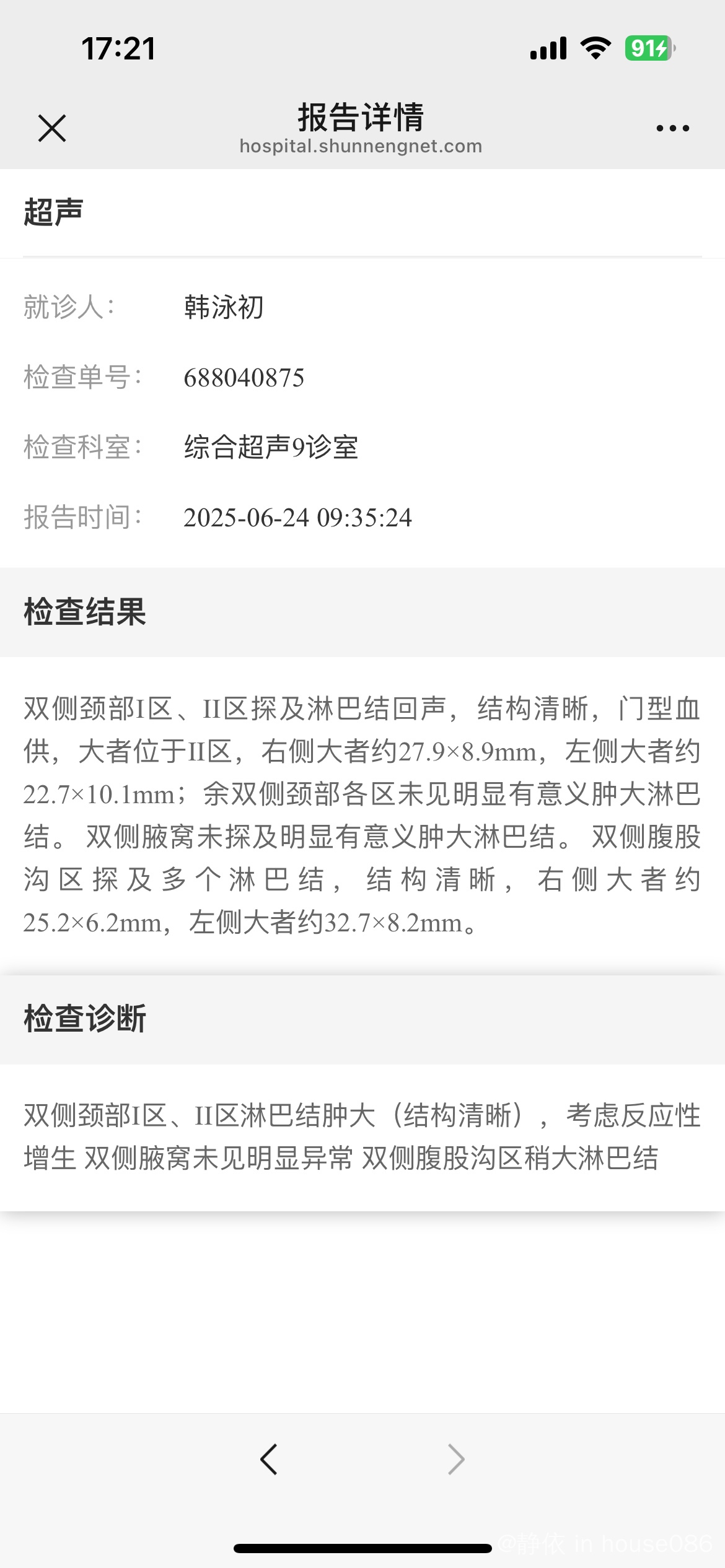Open the three-dot overflow menu
This screenshot has width=725, height=1568.
[672, 128]
